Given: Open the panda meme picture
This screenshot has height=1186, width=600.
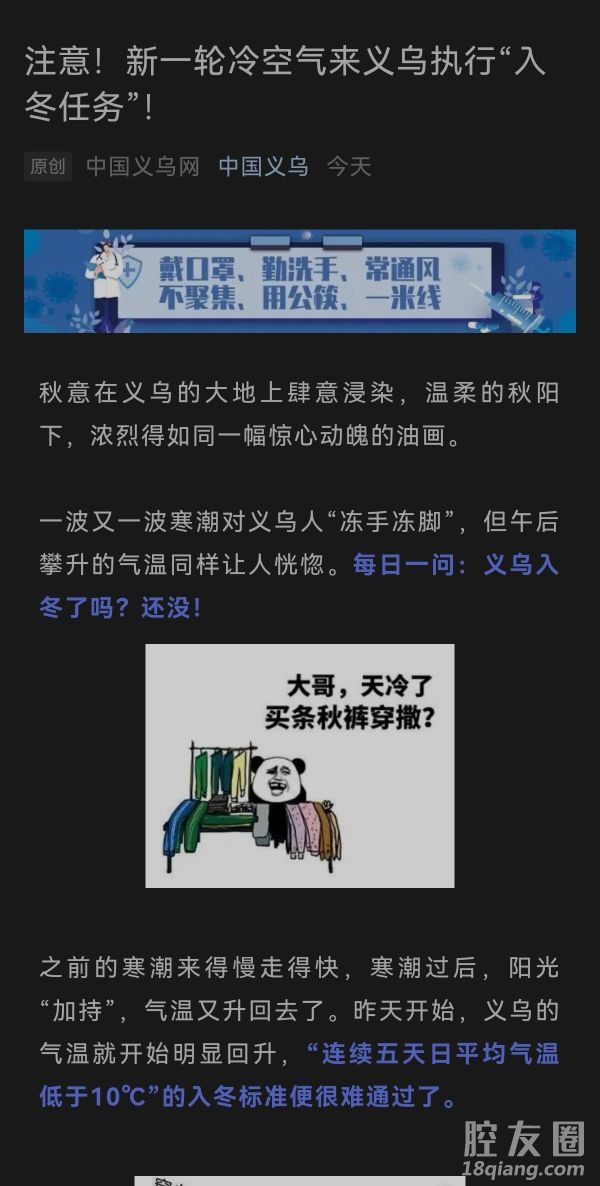Looking at the screenshot, I should coord(300,765).
